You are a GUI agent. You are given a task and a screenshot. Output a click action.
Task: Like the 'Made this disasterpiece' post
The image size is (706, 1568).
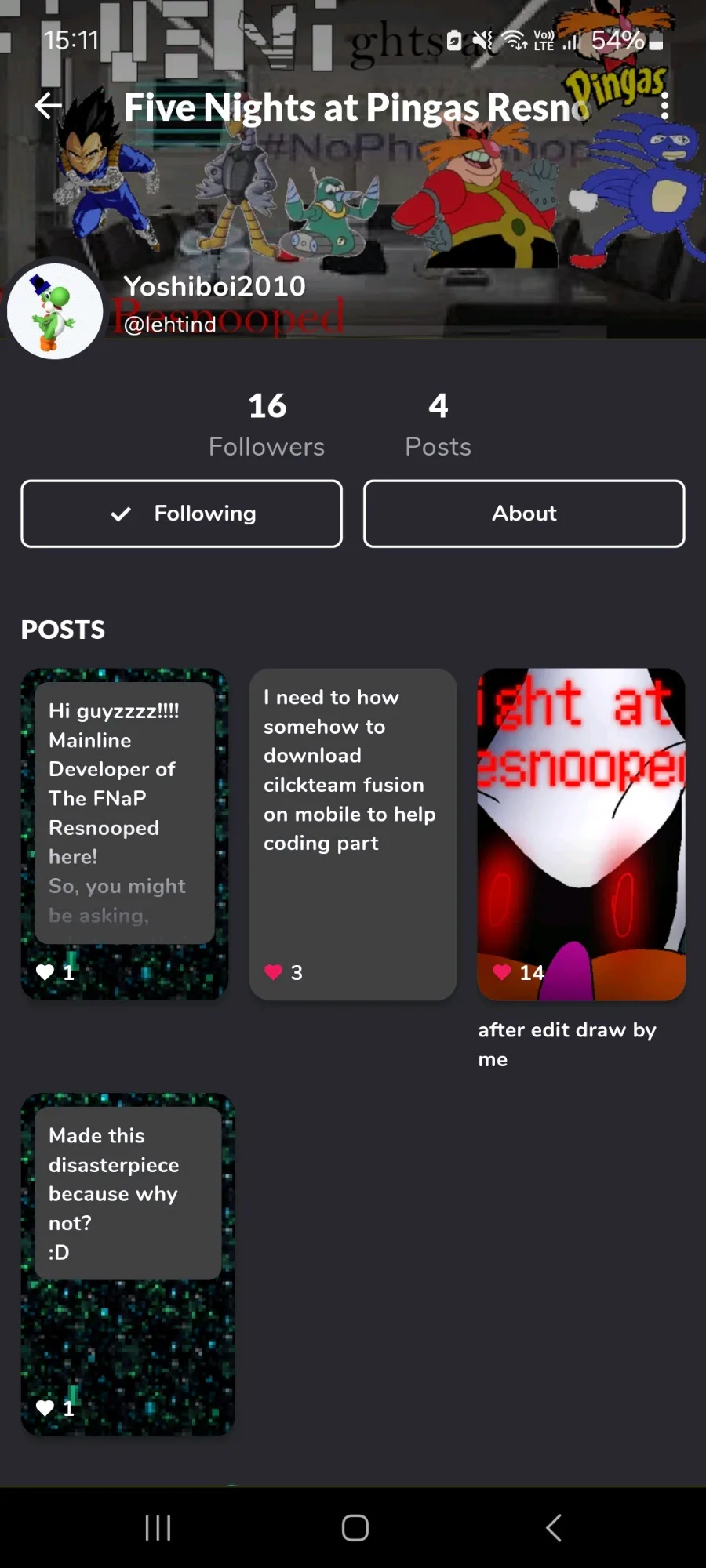click(x=45, y=1408)
